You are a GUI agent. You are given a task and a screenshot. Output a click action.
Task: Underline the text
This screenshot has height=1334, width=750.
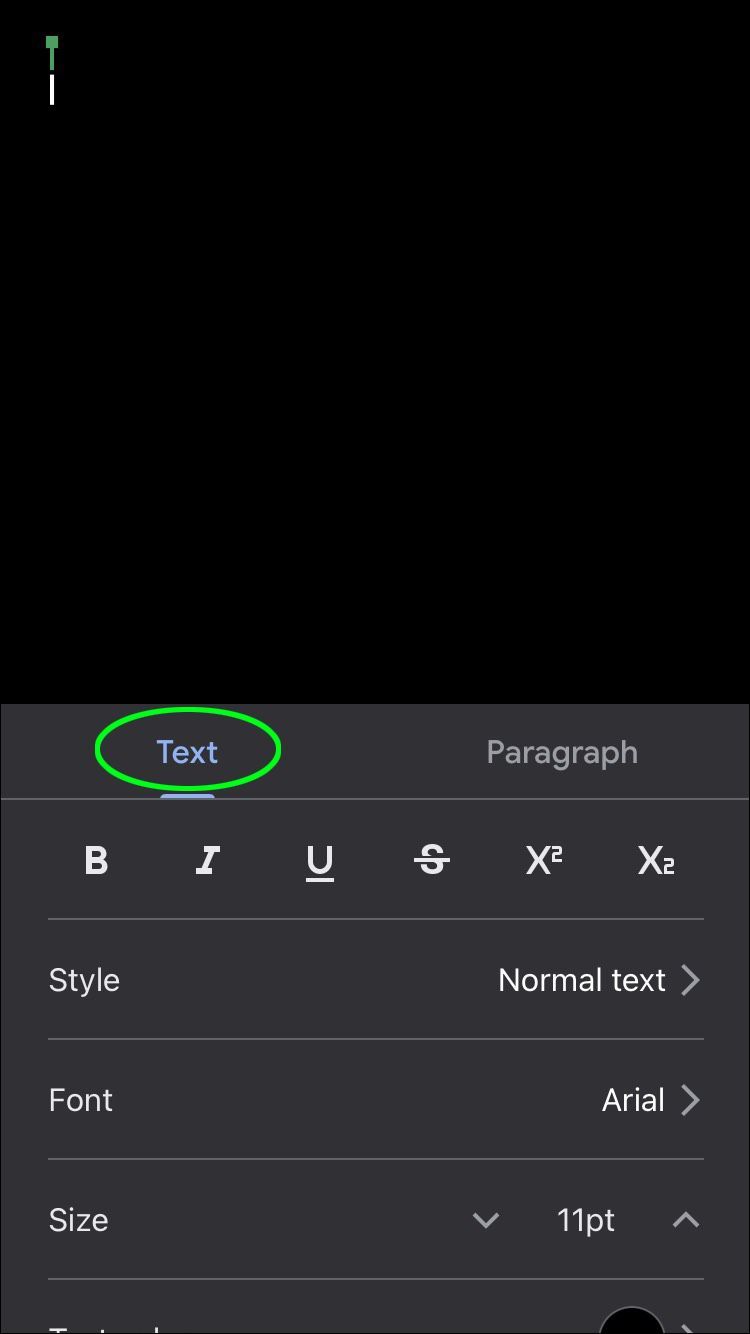(320, 862)
